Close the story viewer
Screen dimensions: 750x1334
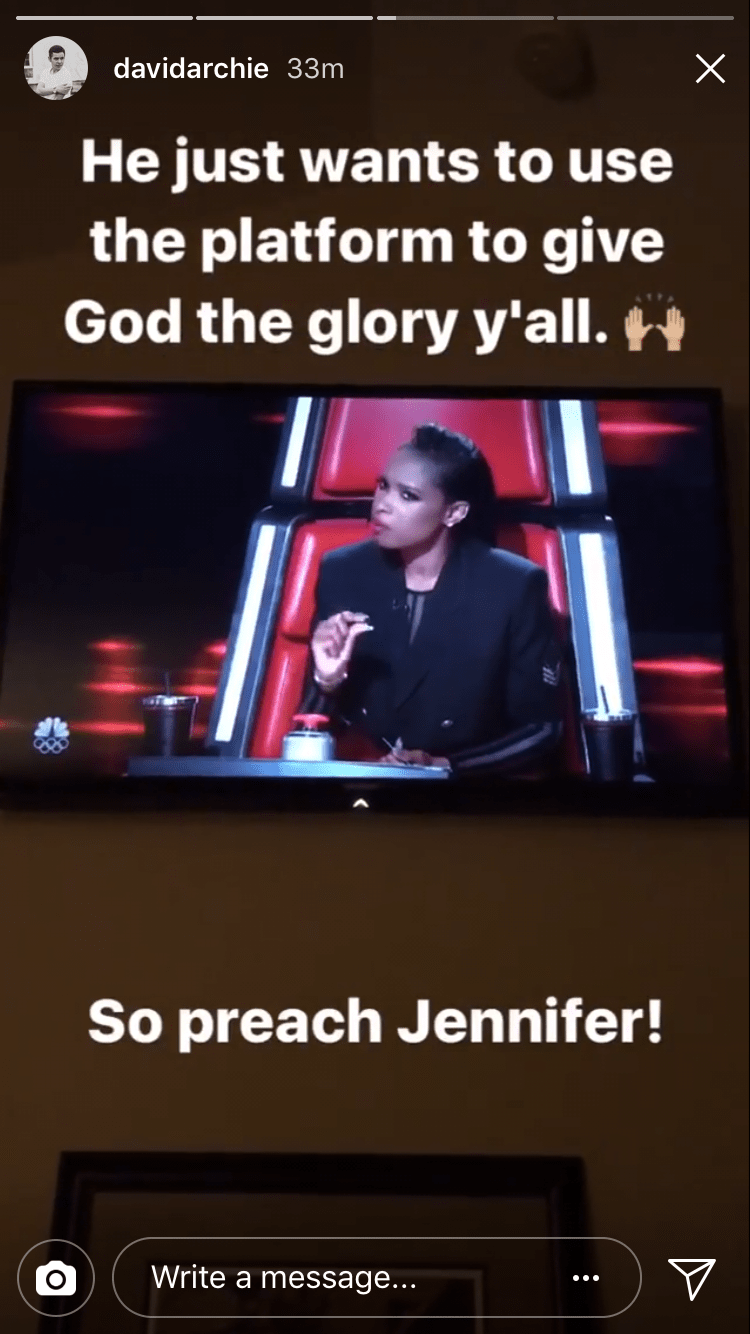[x=710, y=68]
